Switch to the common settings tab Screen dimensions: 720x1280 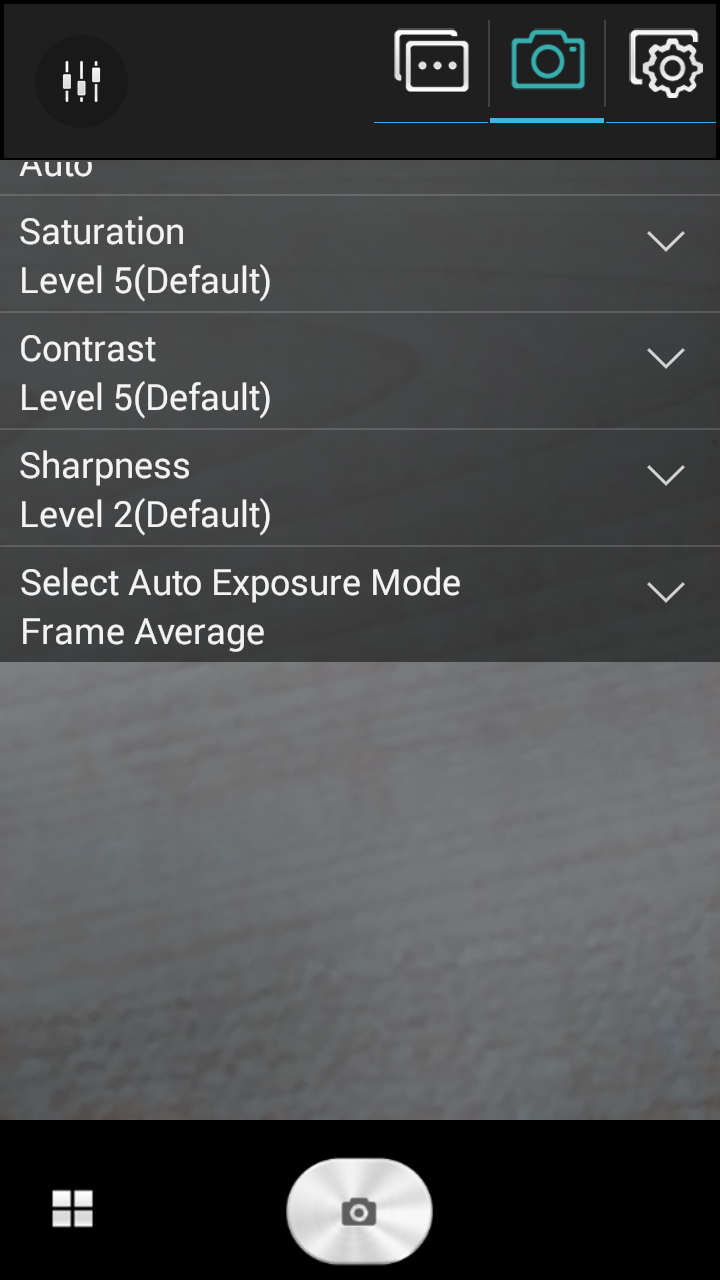431,62
